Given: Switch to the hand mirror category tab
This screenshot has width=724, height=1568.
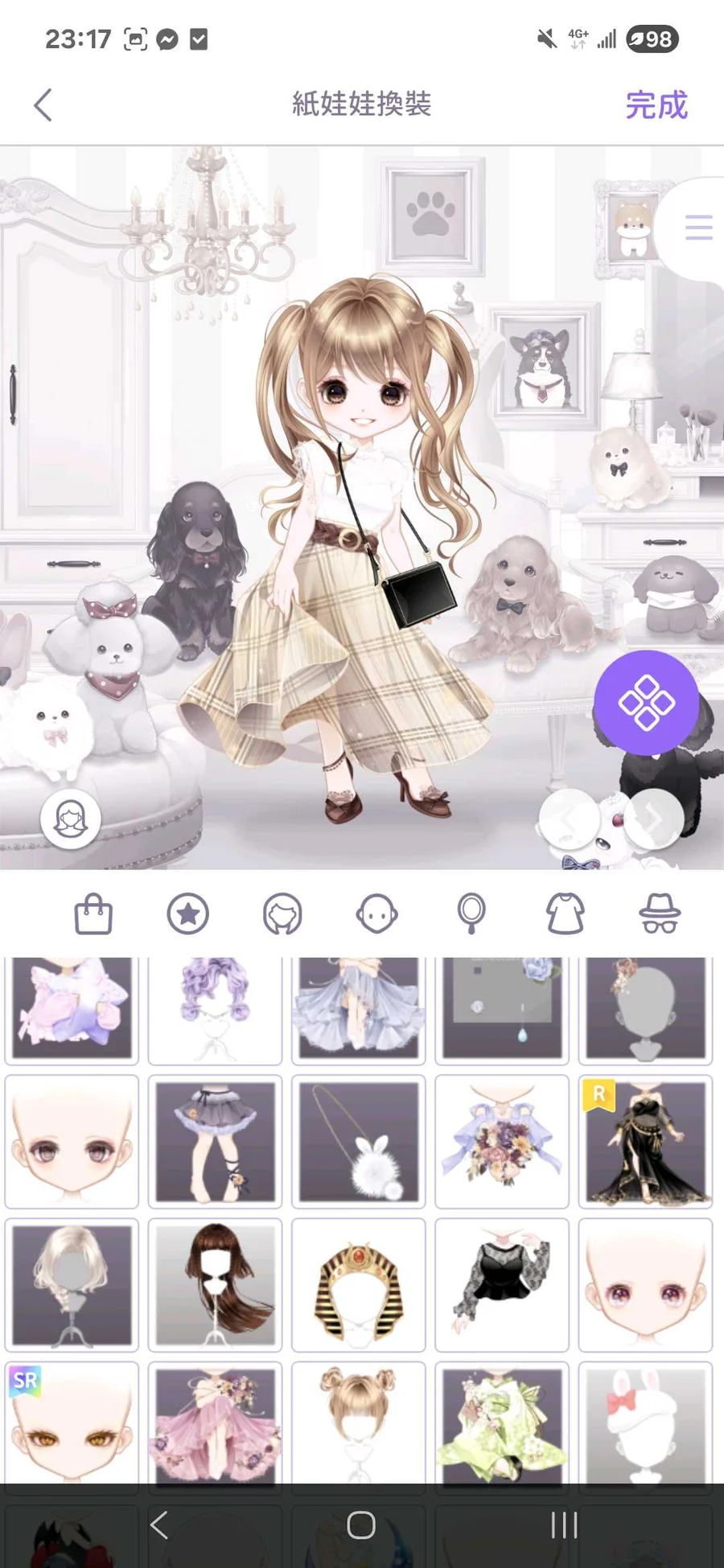Looking at the screenshot, I should (471, 914).
